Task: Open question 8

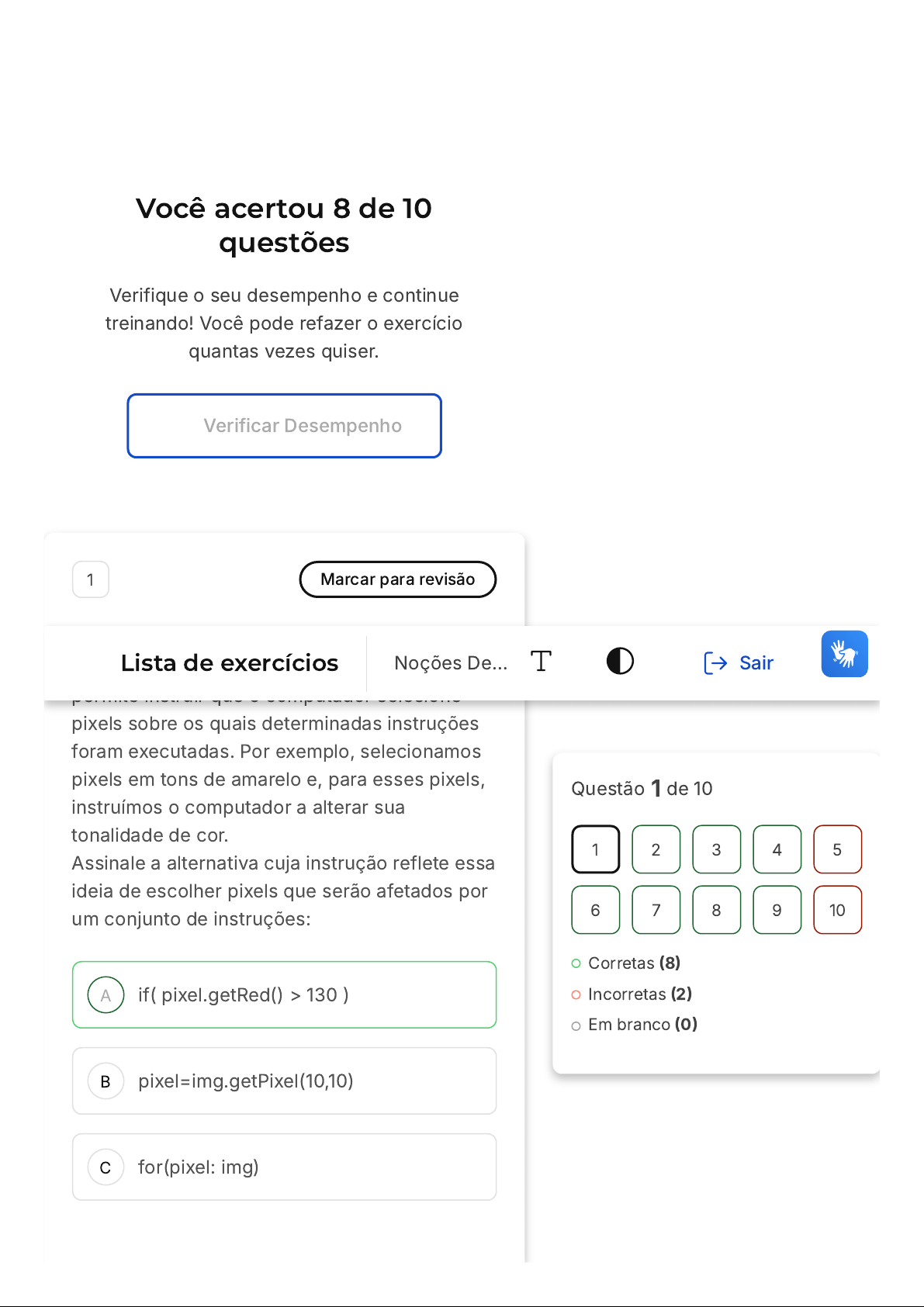Action: [716, 910]
